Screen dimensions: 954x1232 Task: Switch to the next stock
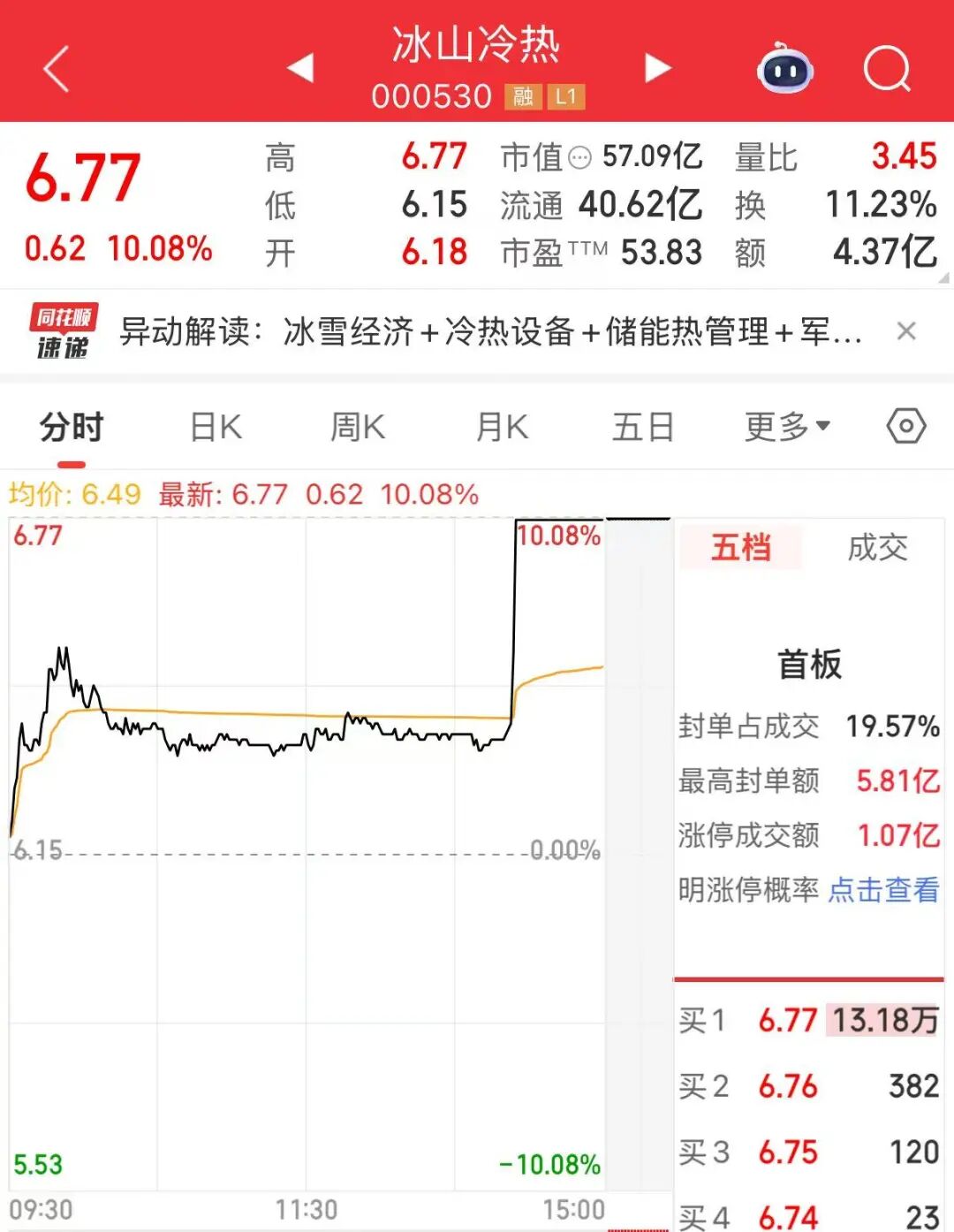click(657, 68)
